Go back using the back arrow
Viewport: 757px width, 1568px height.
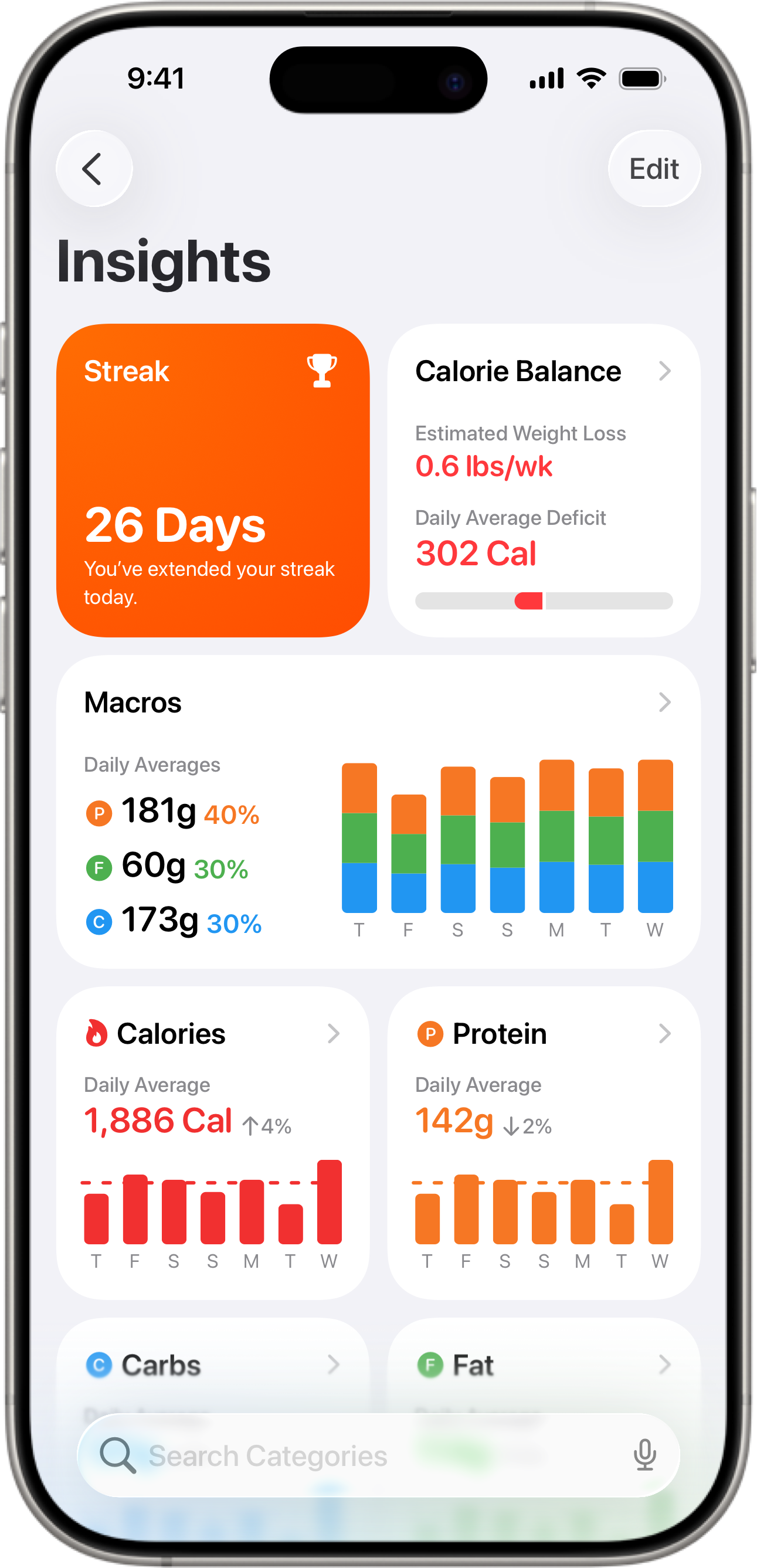point(94,169)
